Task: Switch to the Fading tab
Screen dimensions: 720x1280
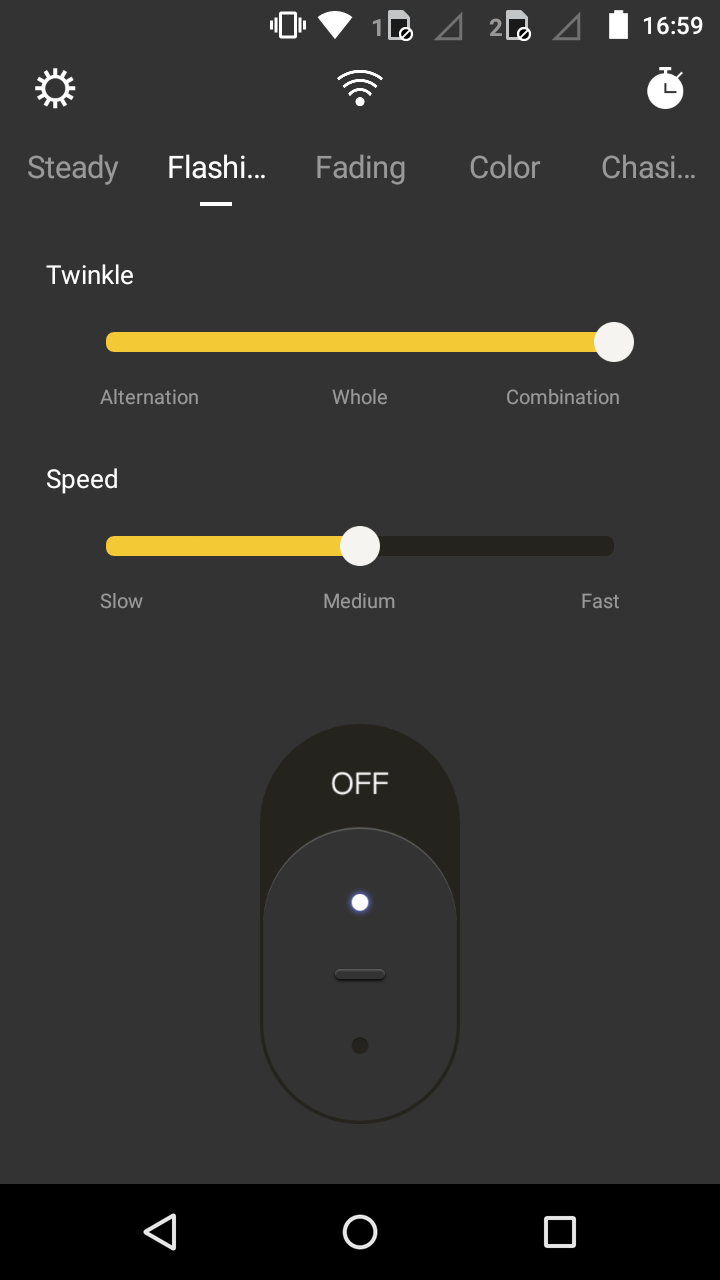Action: pyautogui.click(x=360, y=167)
